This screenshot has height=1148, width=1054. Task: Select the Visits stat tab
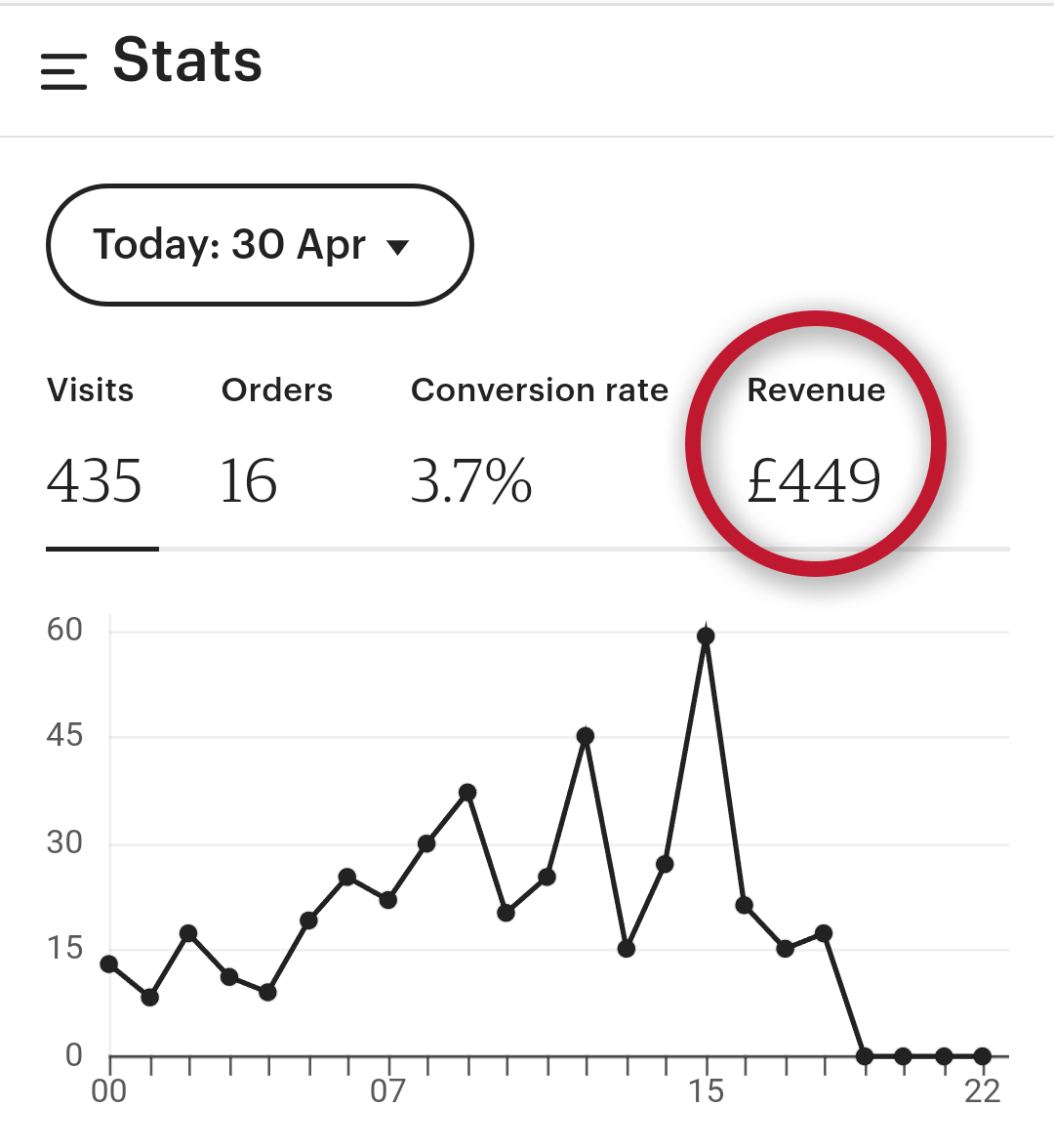coord(95,446)
